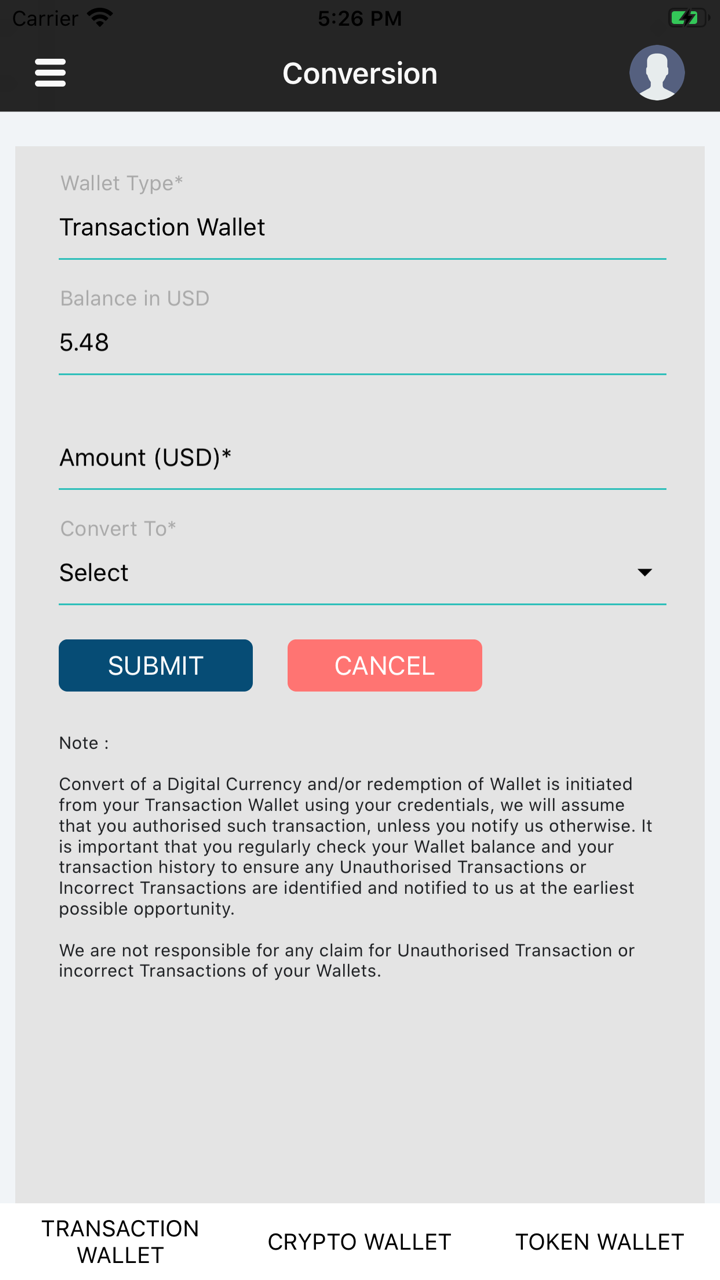Tap the Wallet Type field
The image size is (720, 1280).
362,228
